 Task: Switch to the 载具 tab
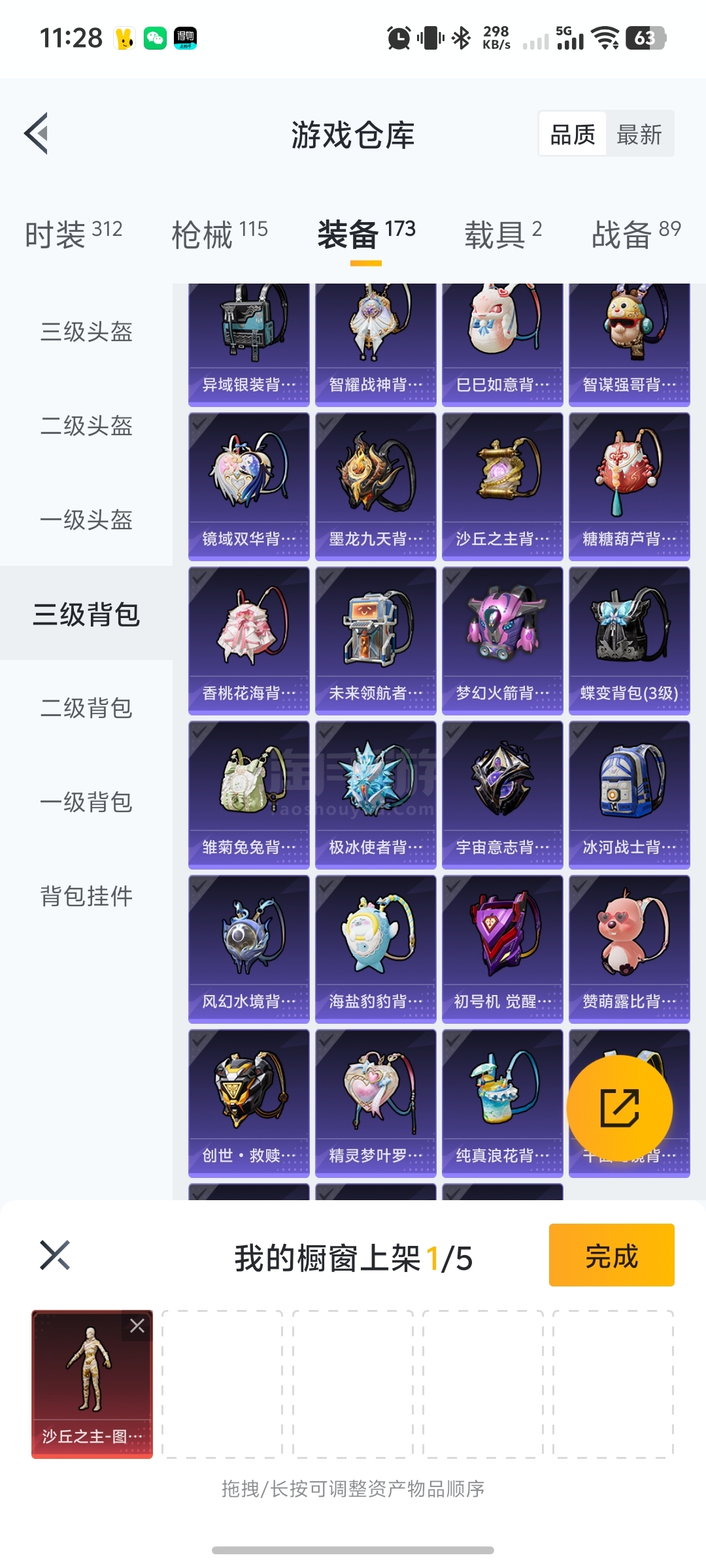tap(503, 234)
